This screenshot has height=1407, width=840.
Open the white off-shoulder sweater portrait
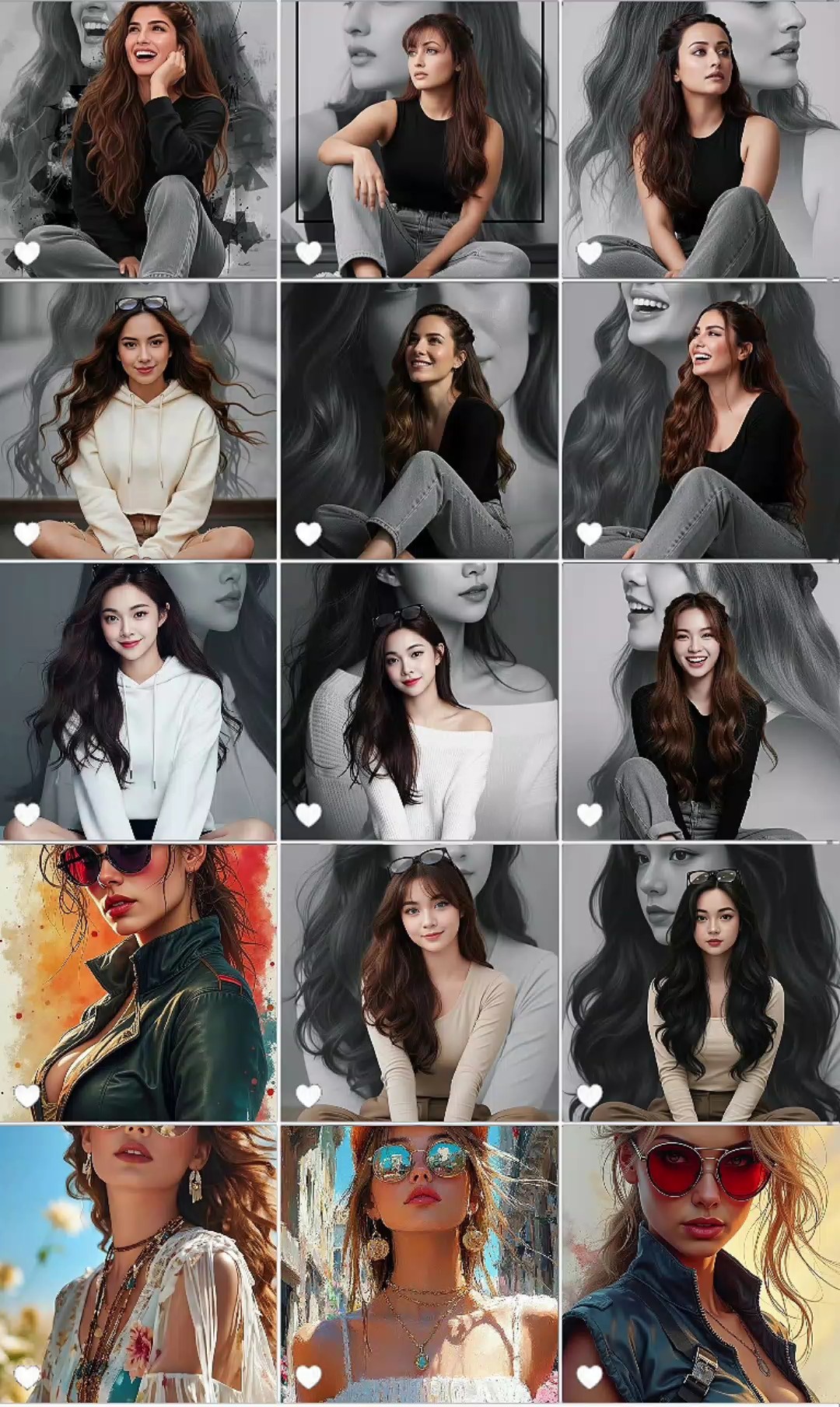tap(419, 701)
